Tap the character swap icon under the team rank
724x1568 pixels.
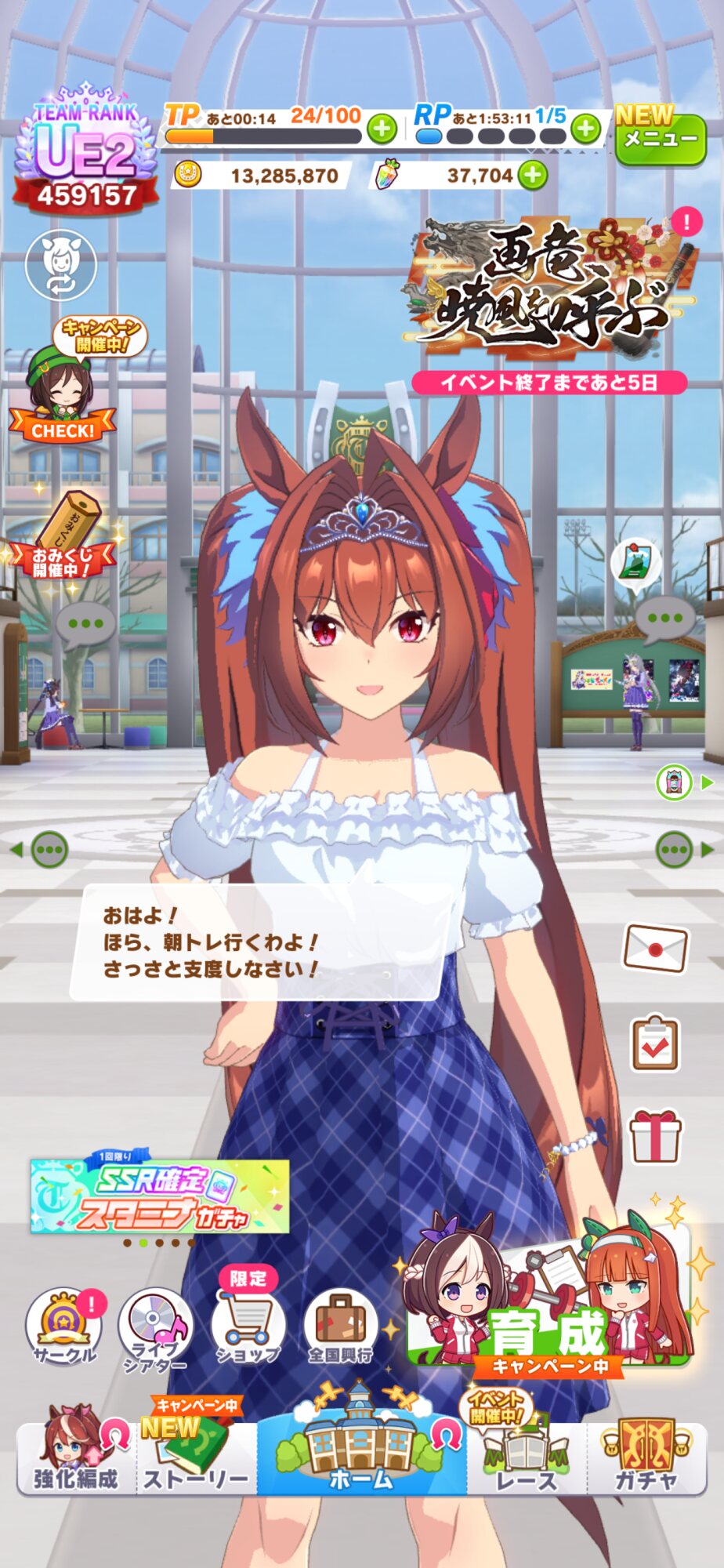coord(61,265)
